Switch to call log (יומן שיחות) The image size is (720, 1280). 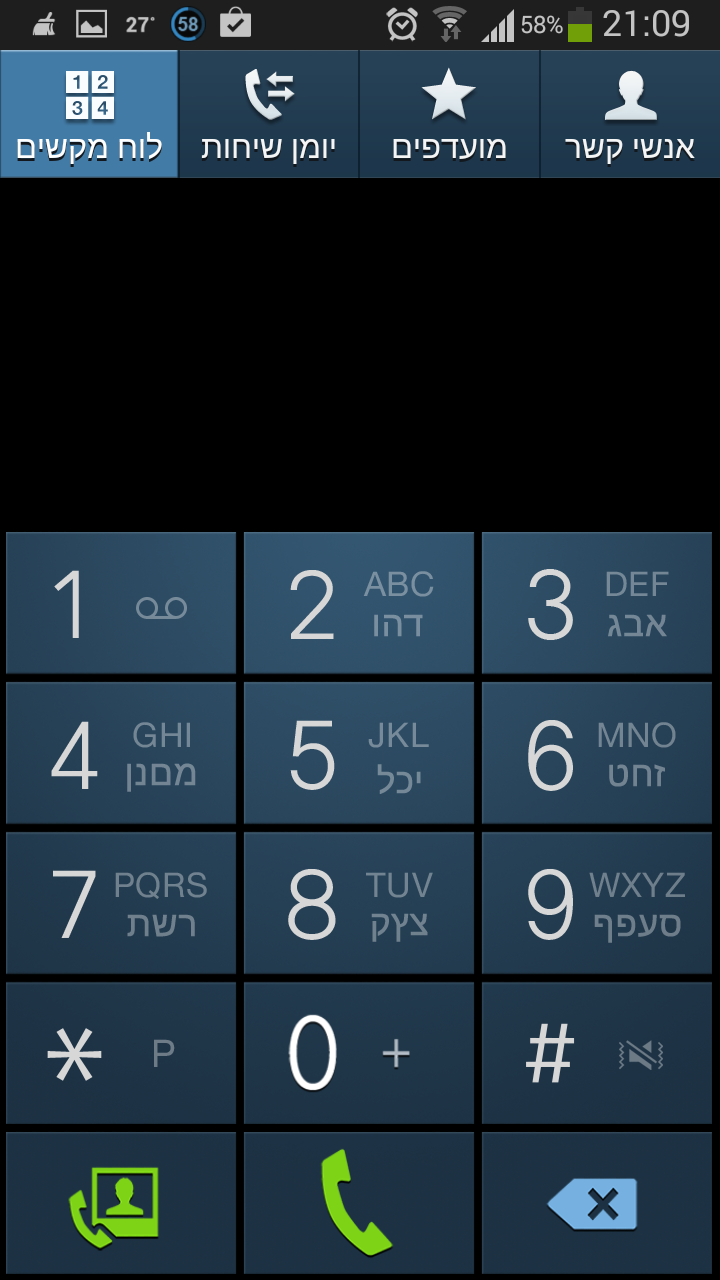click(269, 113)
